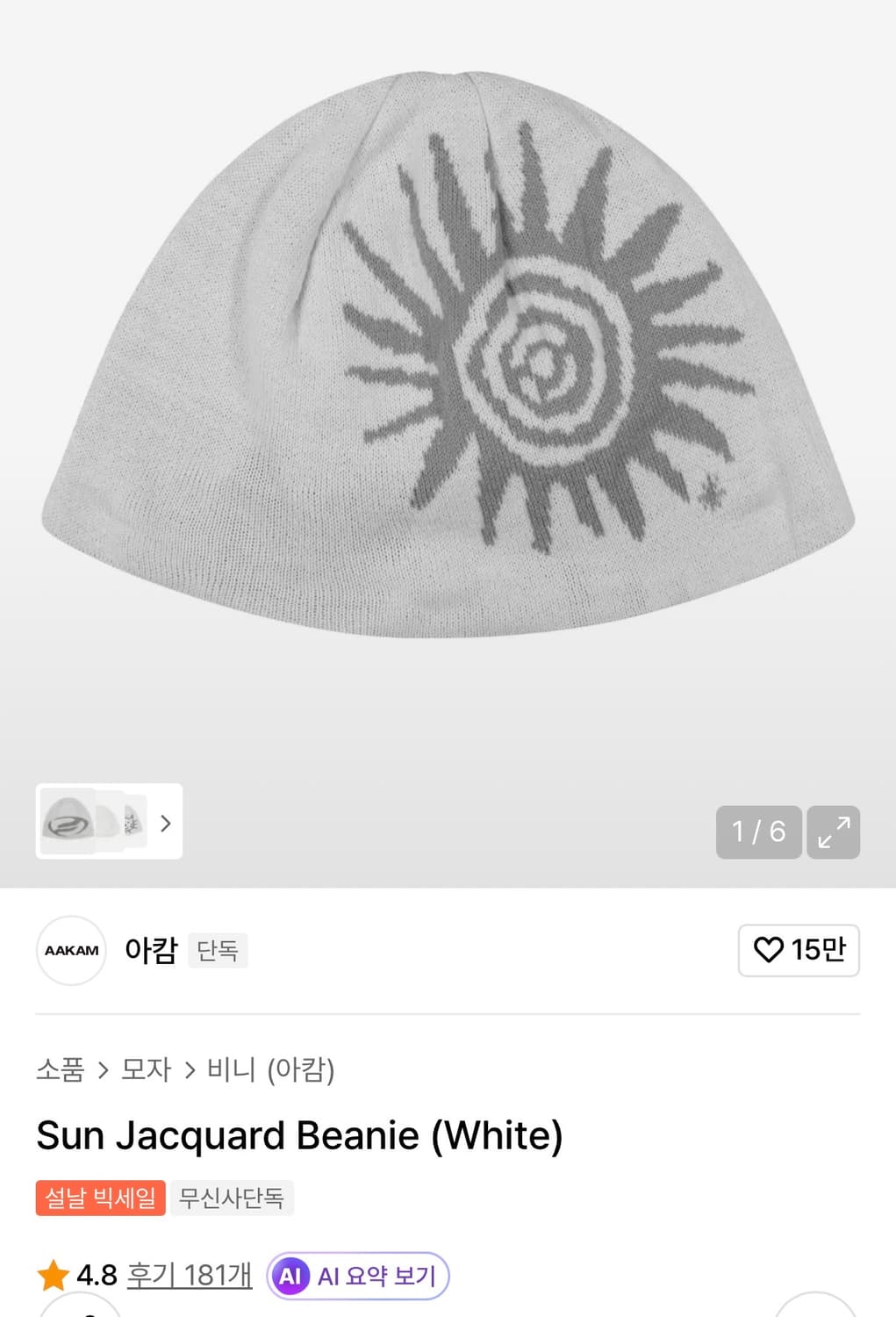Open 후기 181개 reviews link
896x1317 pixels.
pyautogui.click(x=190, y=1276)
